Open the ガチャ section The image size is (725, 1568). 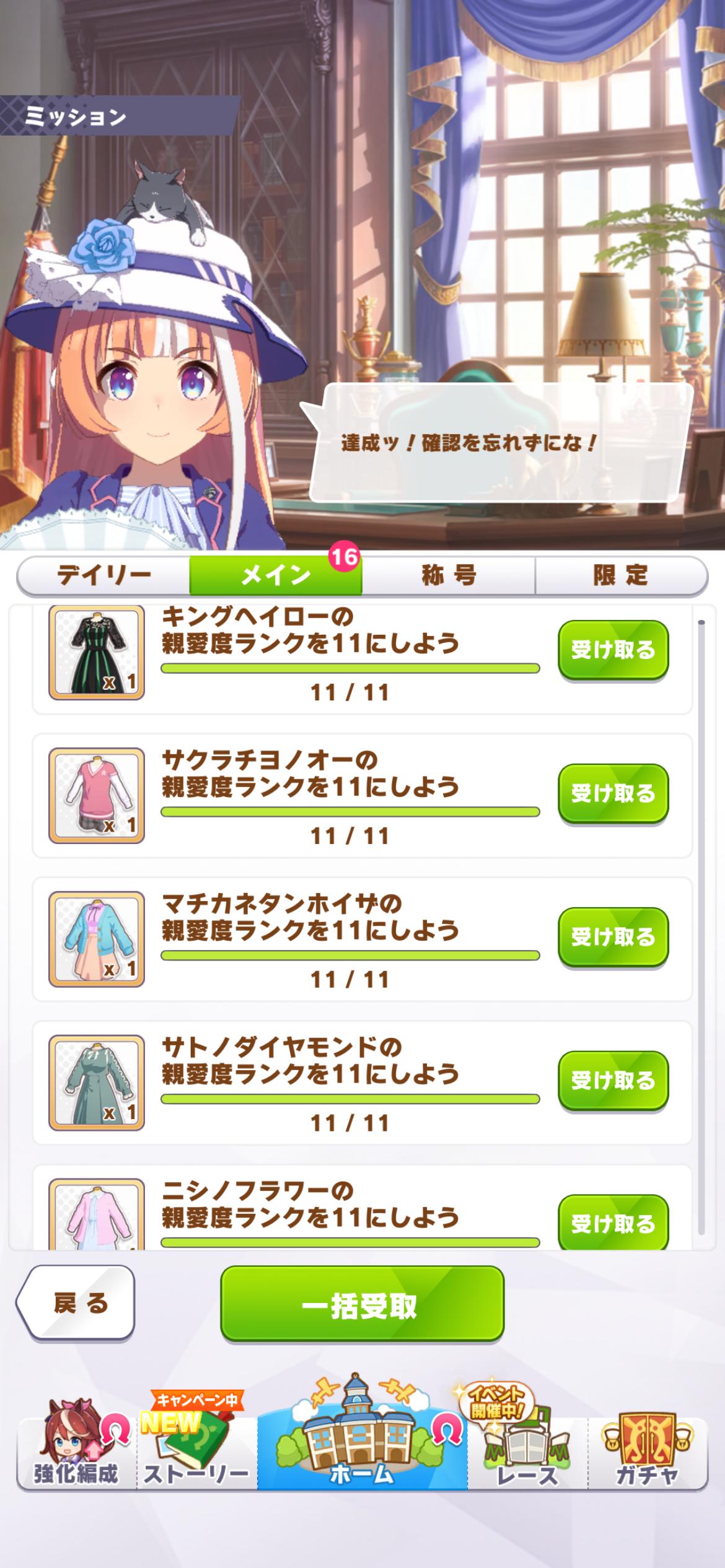[646, 1453]
